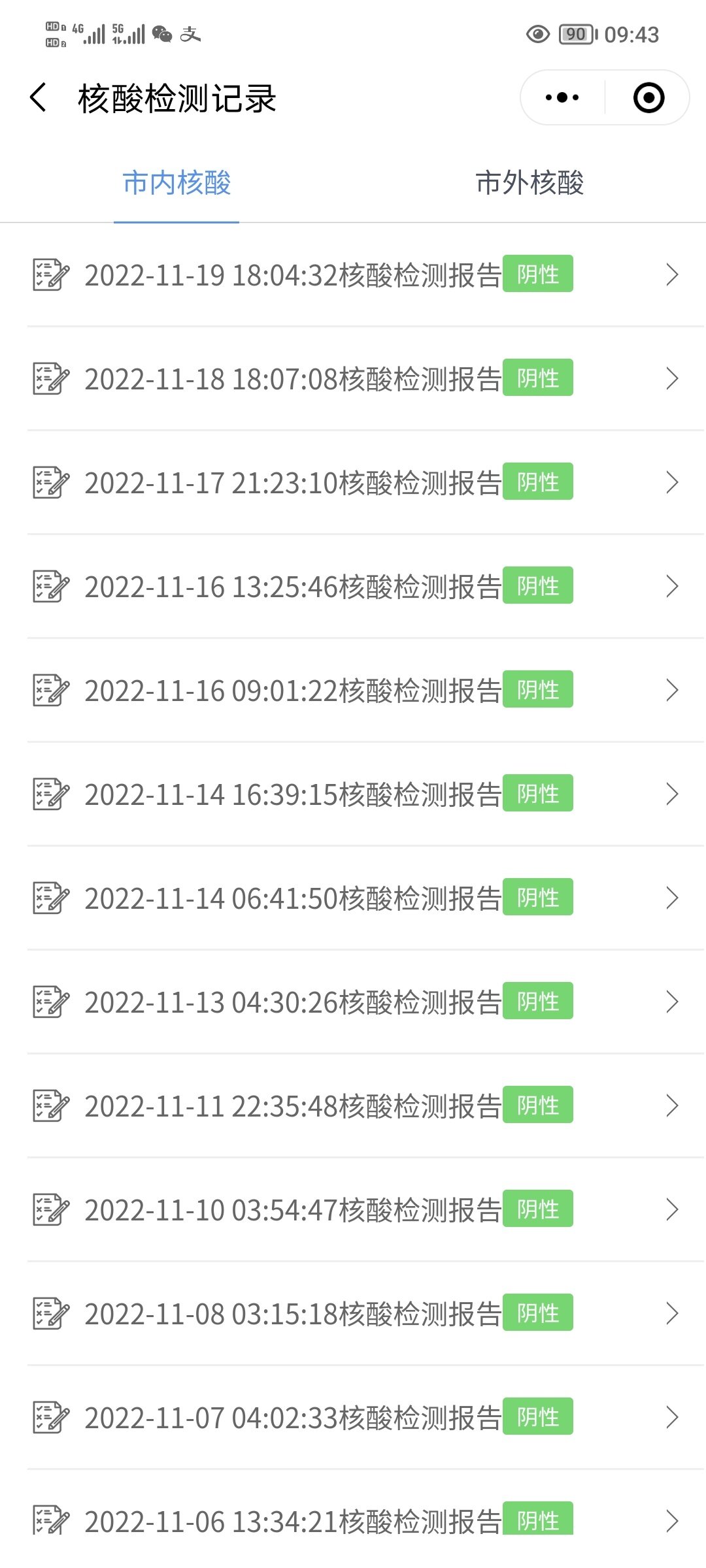Open the mini program three-dot menu

562,98
